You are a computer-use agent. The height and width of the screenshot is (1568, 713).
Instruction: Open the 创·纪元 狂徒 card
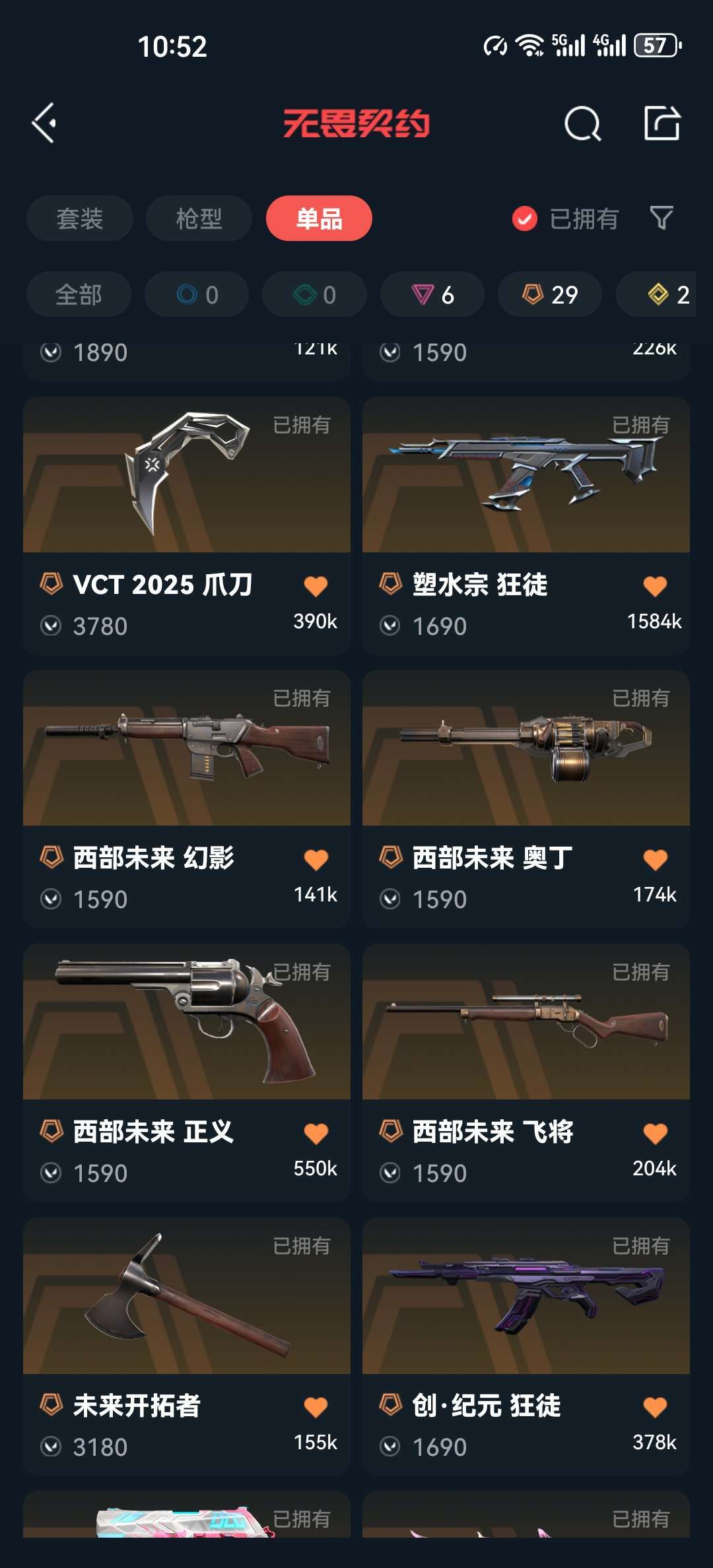(526, 1347)
